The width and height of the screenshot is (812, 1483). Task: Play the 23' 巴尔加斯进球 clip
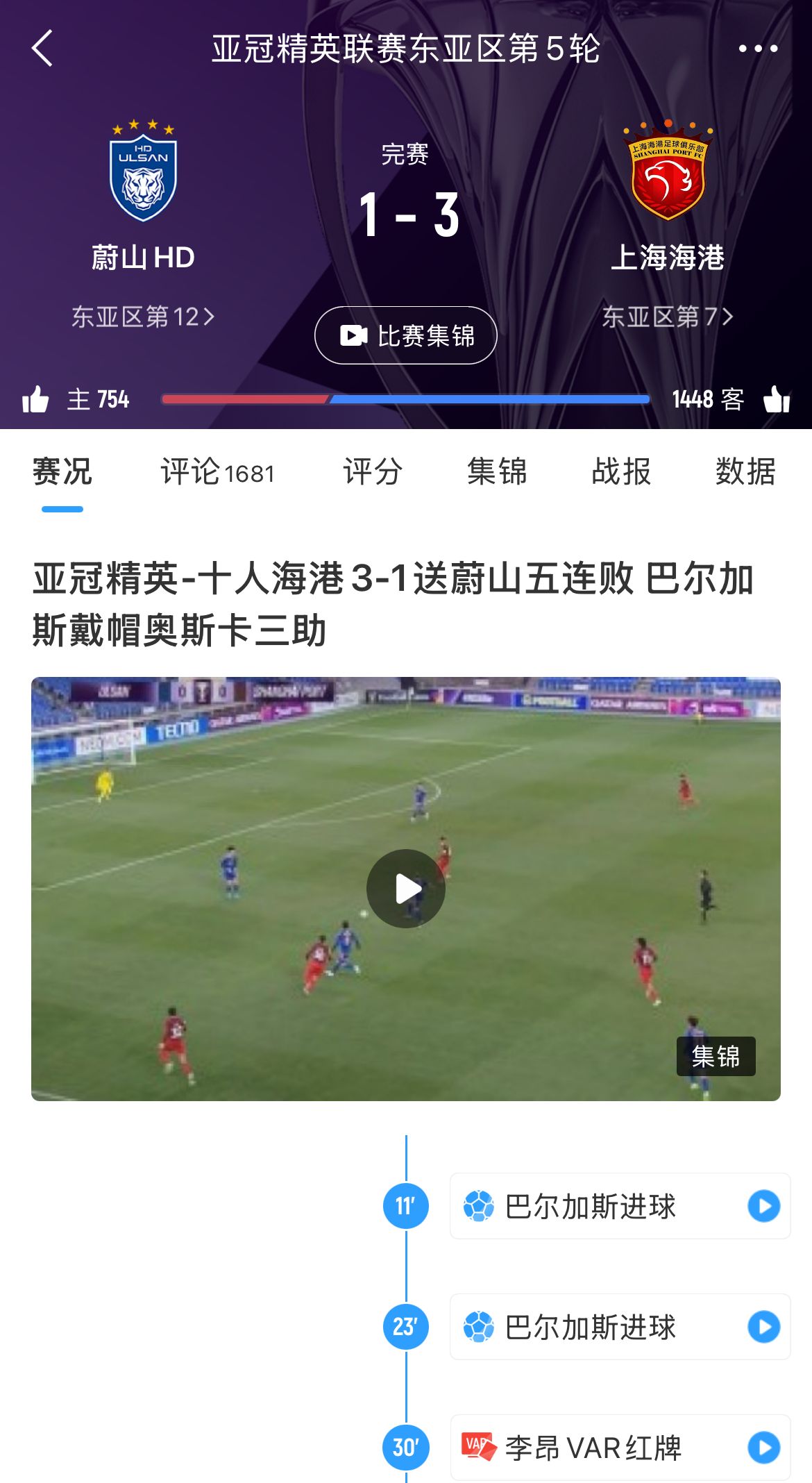point(763,1327)
